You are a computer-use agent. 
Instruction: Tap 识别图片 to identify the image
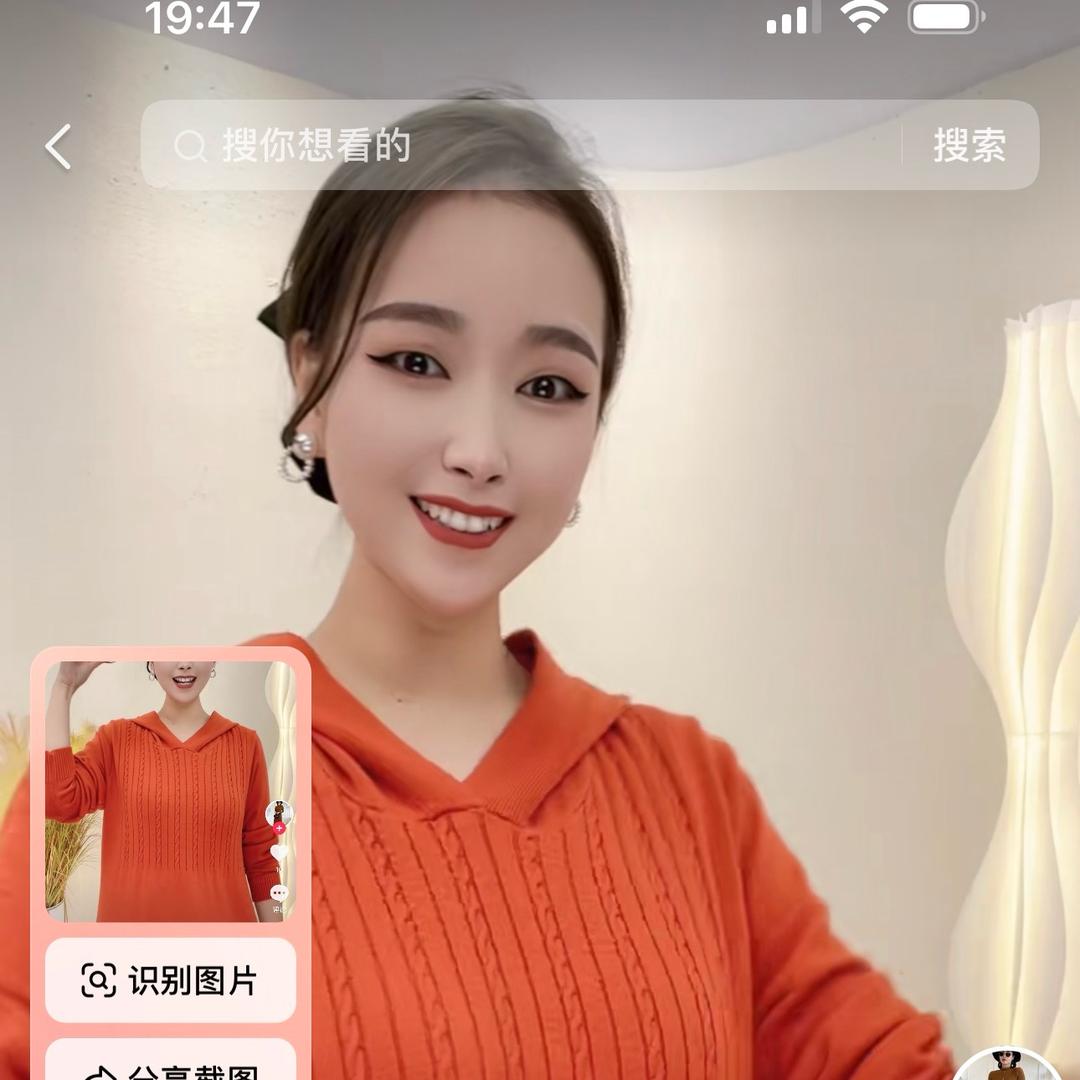[x=171, y=980]
